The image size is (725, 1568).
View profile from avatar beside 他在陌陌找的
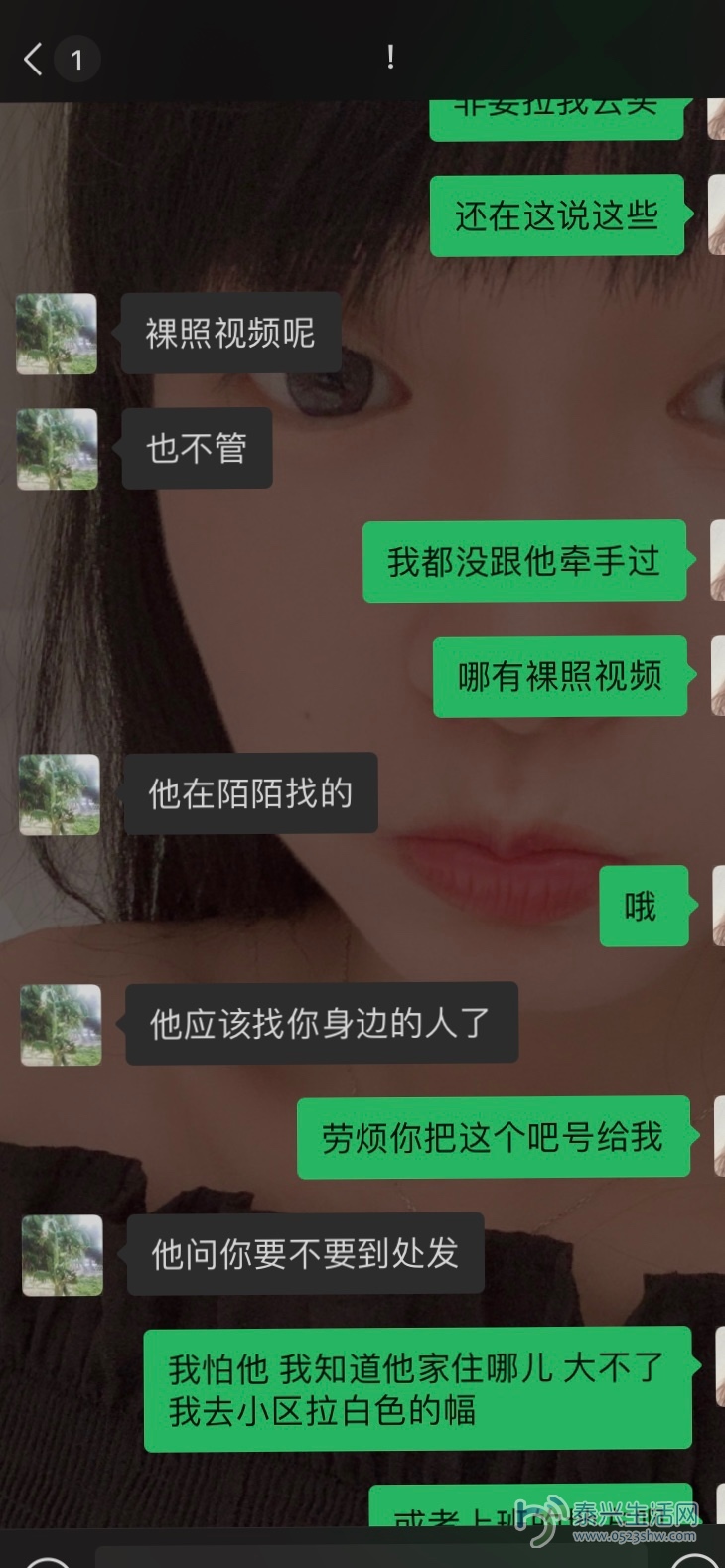point(60,793)
